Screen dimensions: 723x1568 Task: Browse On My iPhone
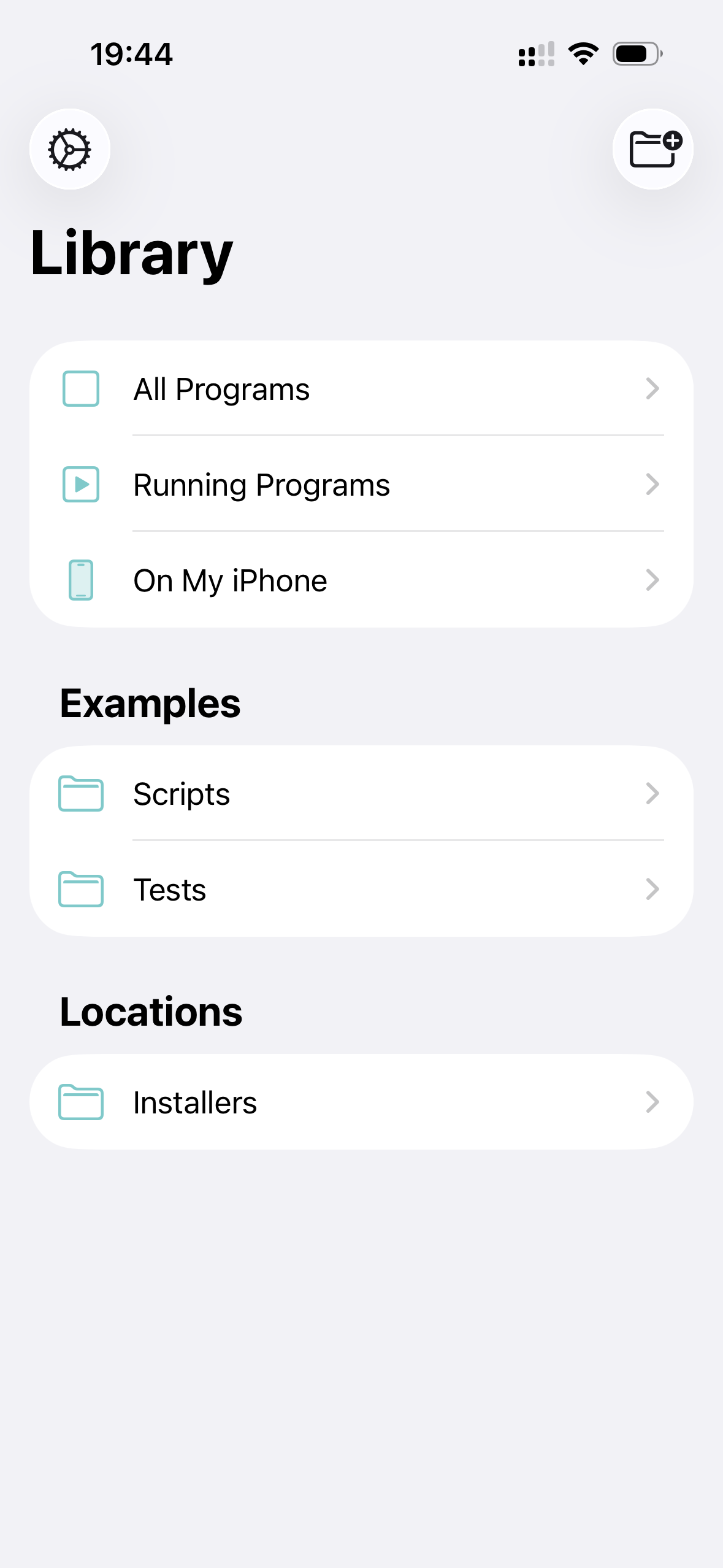click(361, 580)
